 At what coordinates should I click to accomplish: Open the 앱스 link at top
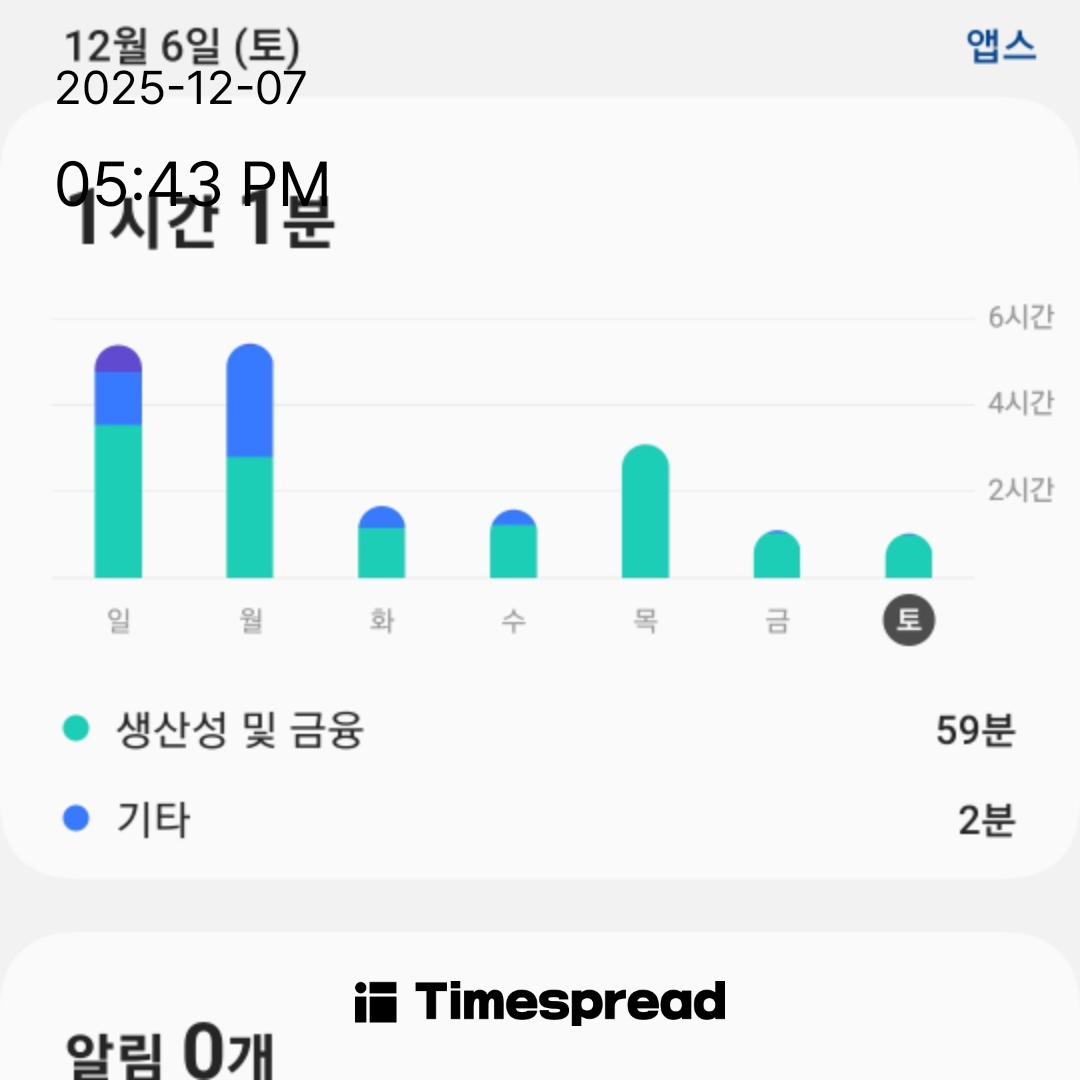click(1001, 47)
